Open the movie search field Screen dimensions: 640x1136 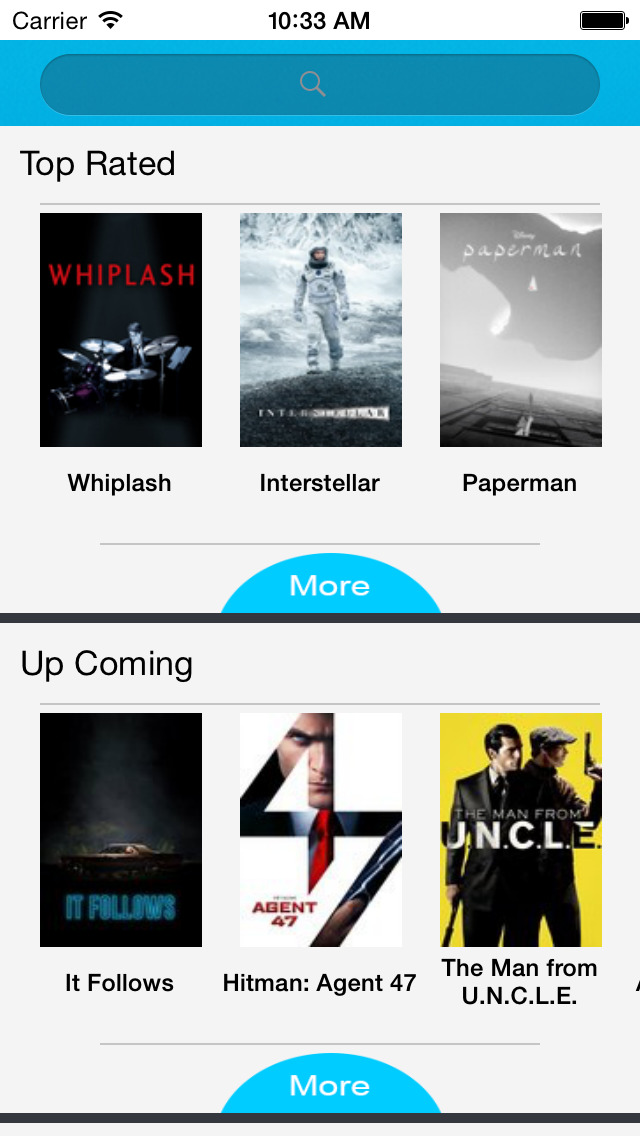pos(319,84)
